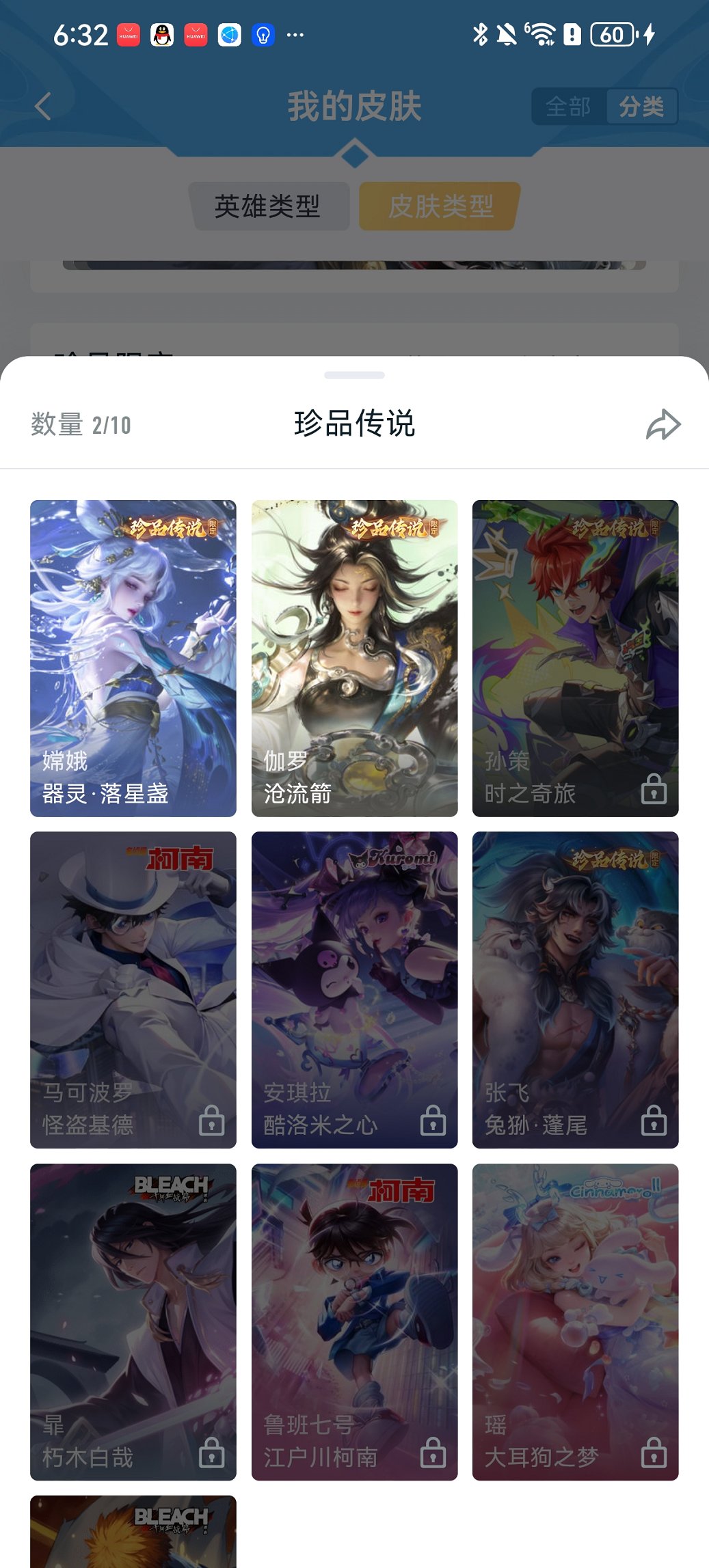Tap the 数量 2/10 counter

81,424
